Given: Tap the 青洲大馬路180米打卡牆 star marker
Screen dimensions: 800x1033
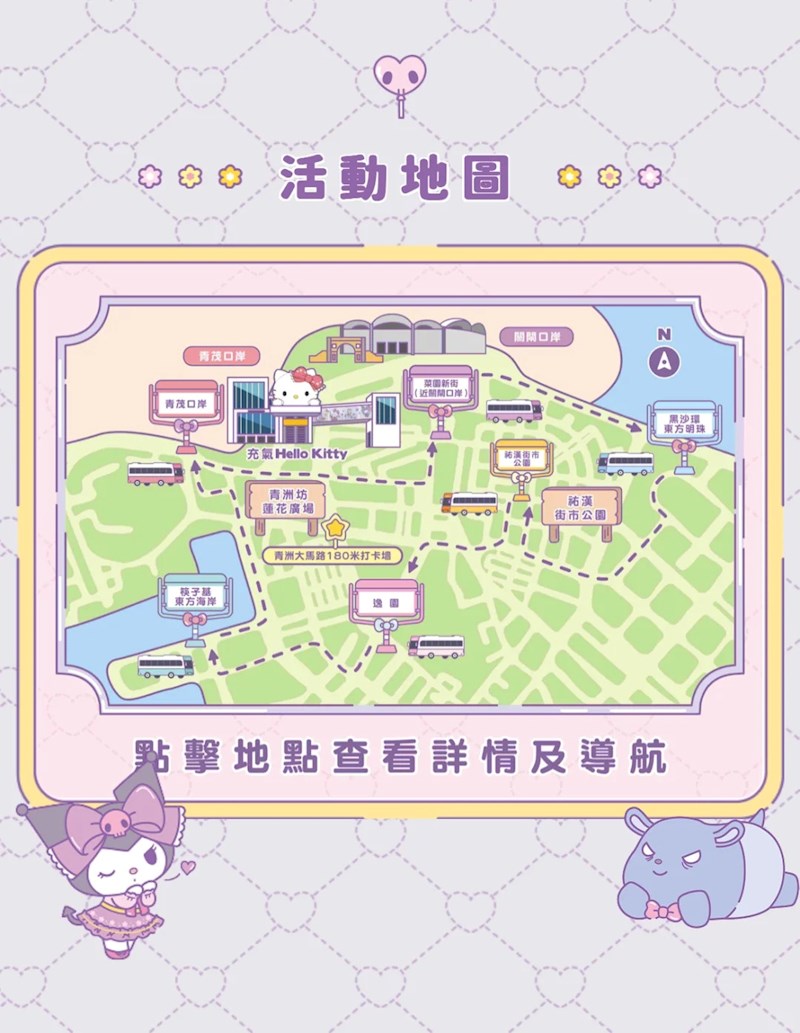Looking at the screenshot, I should [x=336, y=527].
